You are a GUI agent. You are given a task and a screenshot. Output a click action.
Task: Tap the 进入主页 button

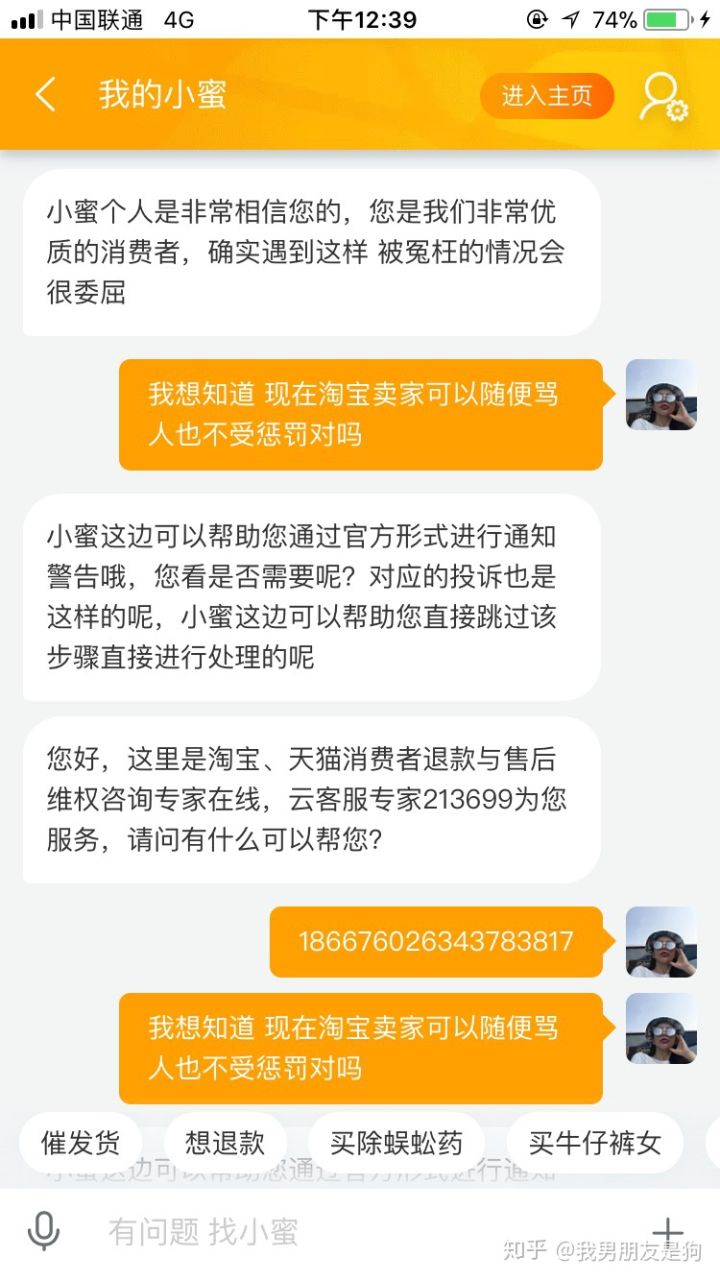click(x=546, y=96)
